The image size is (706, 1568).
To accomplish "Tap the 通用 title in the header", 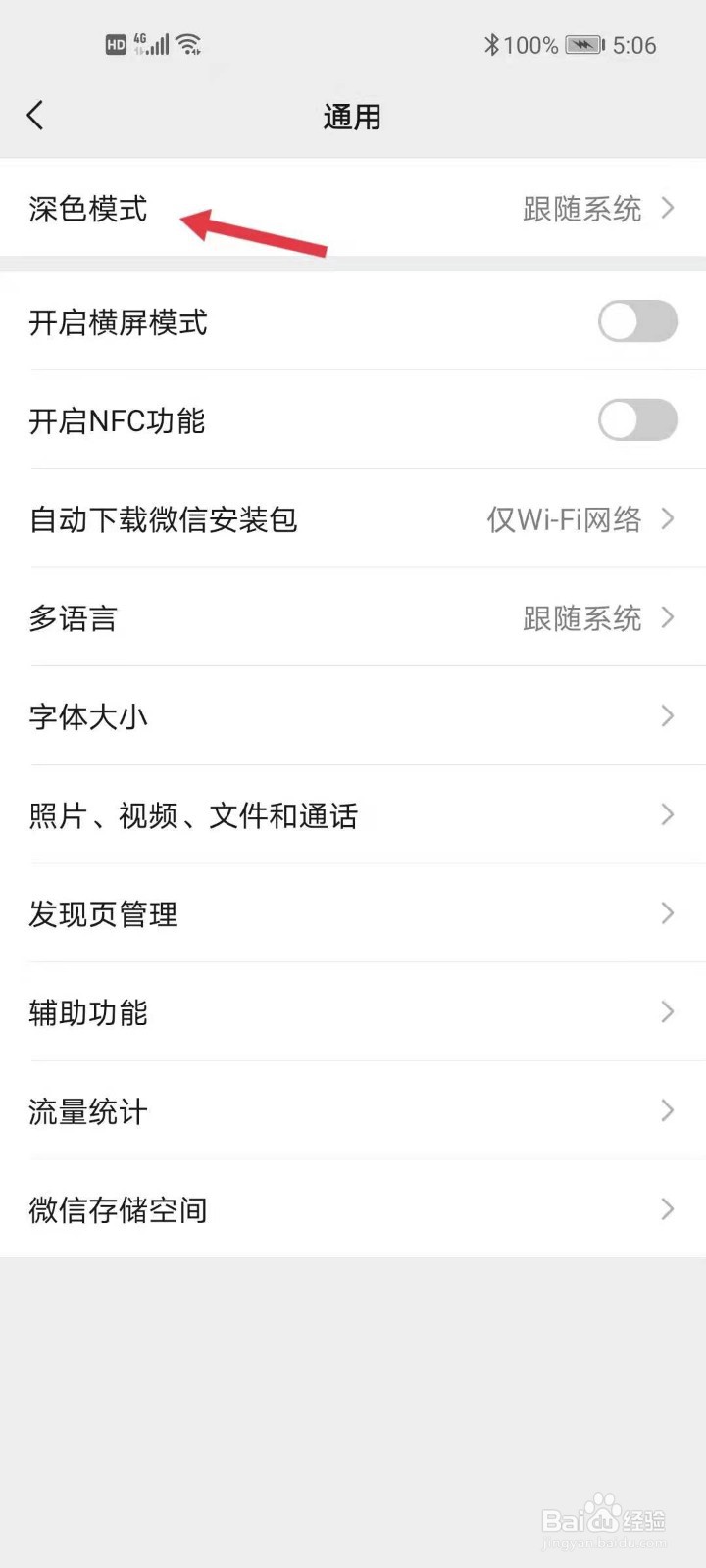I will 353,116.
